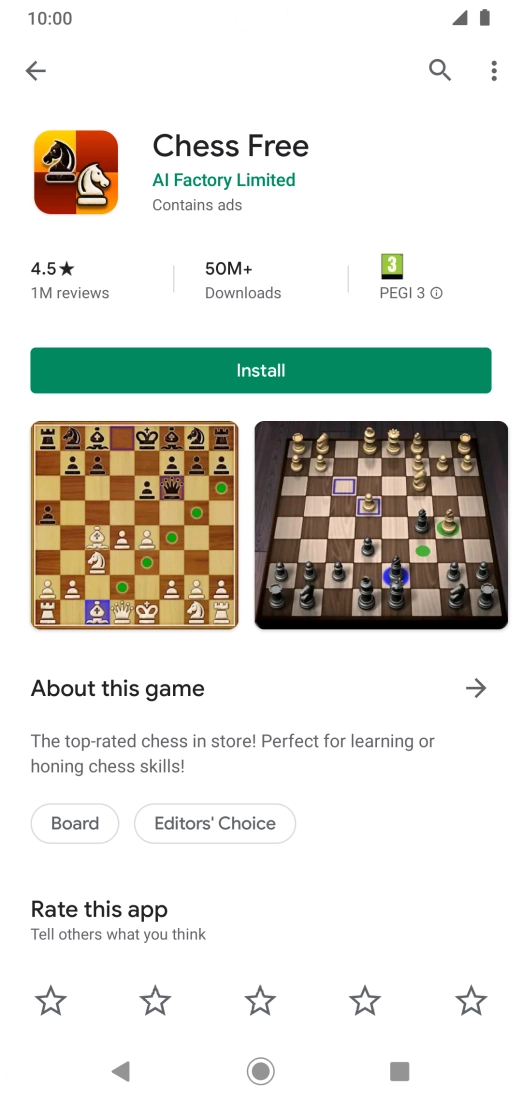Give the app five stars
Viewport: 522px width, 1102px height.
471,1000
